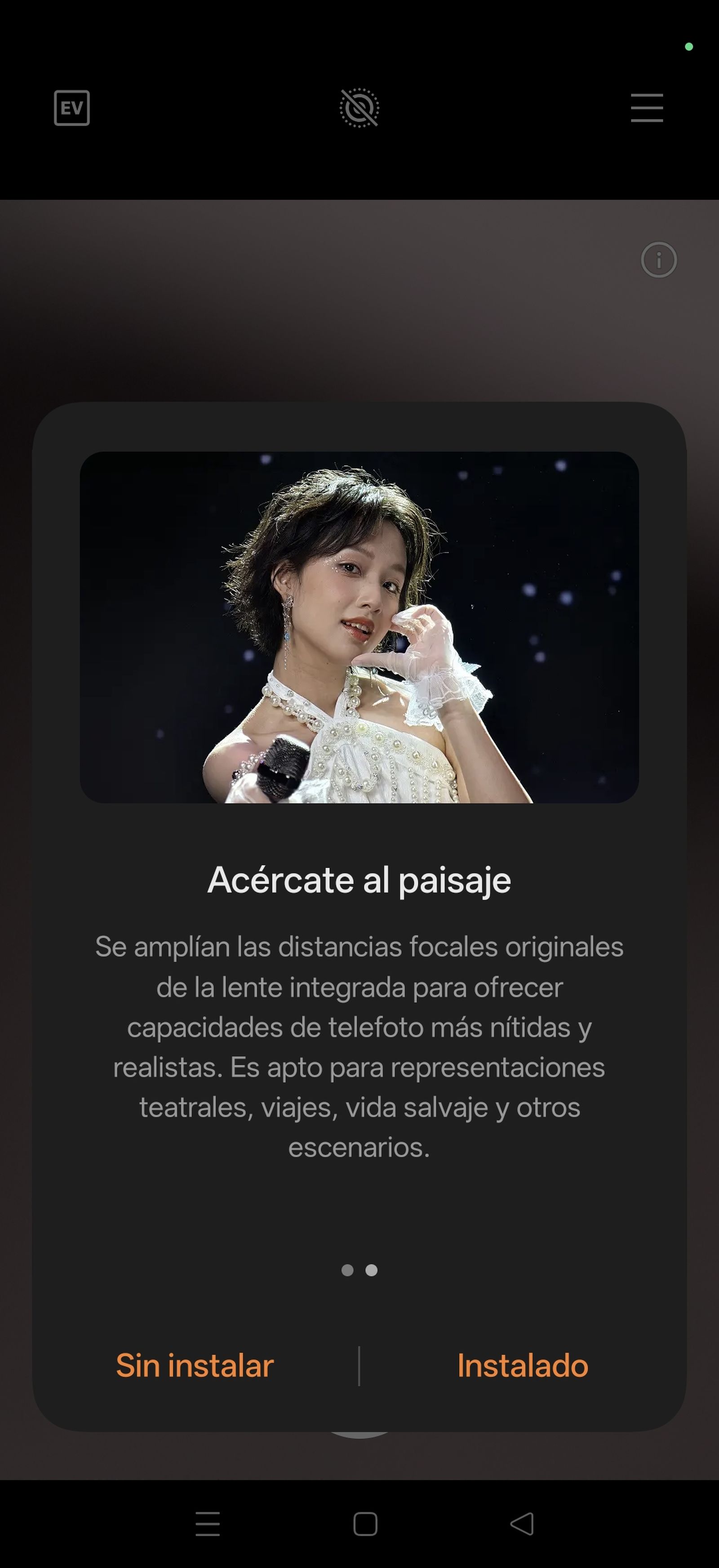This screenshot has height=1568, width=719.
Task: Toggle the disabled motion photo icon
Action: coord(359,108)
